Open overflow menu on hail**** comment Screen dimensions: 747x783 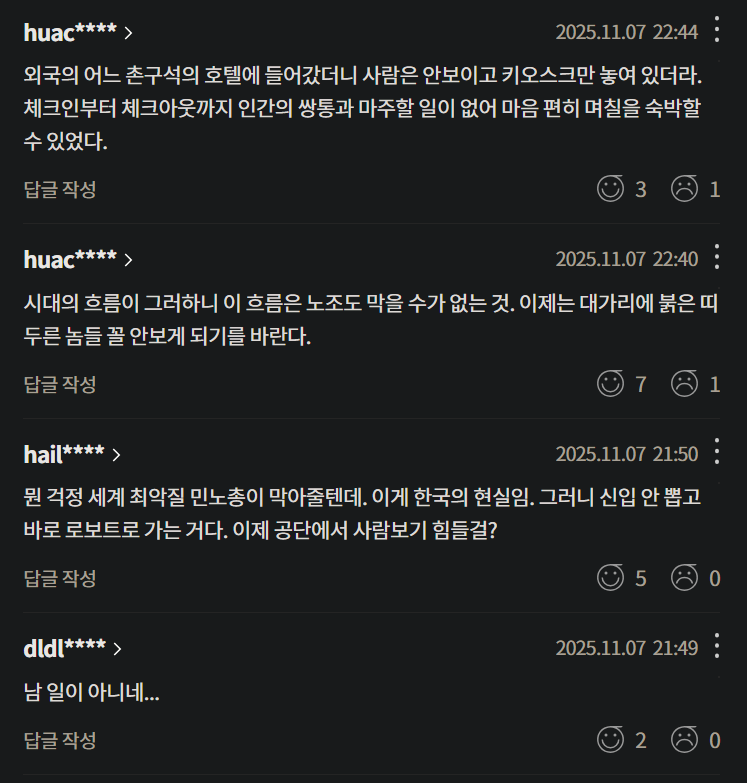[x=716, y=452]
